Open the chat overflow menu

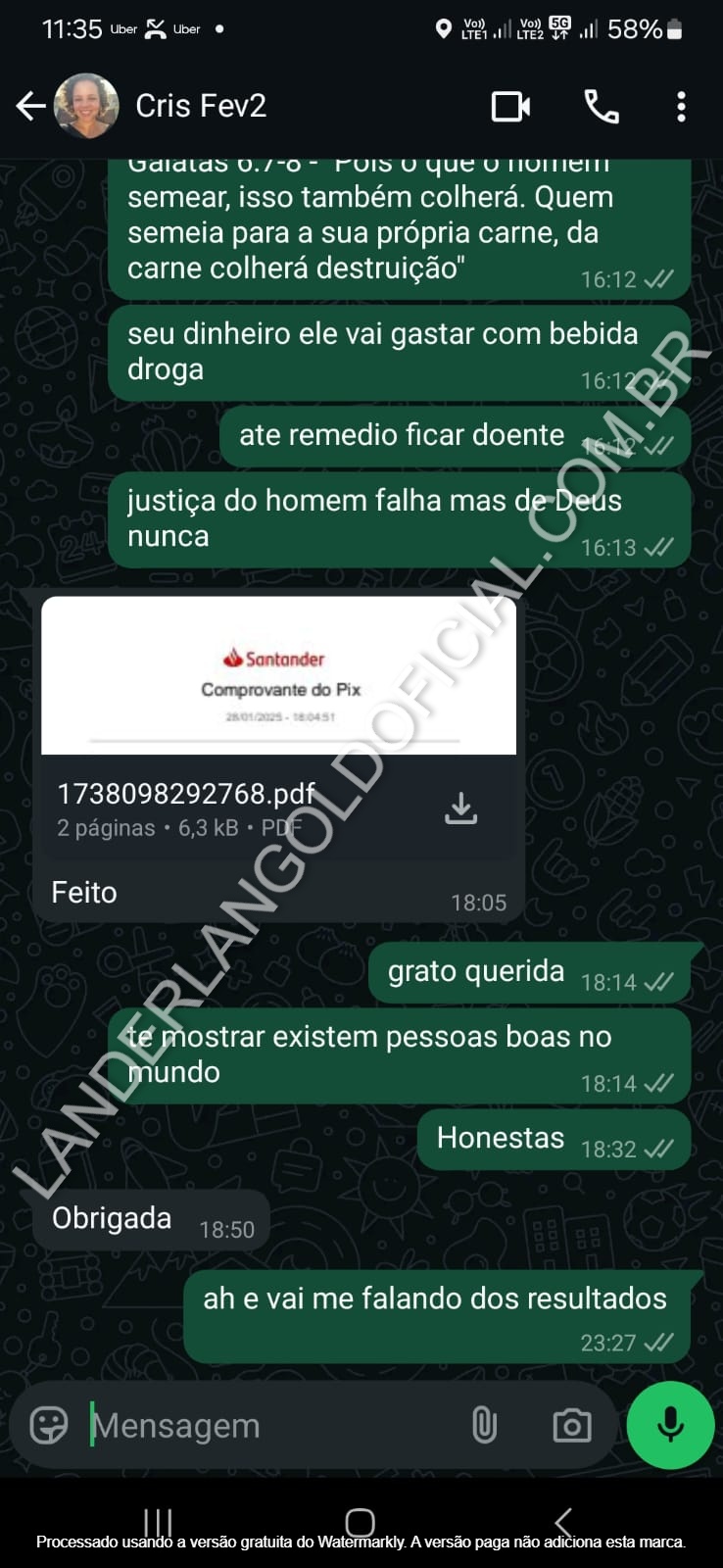(x=681, y=106)
